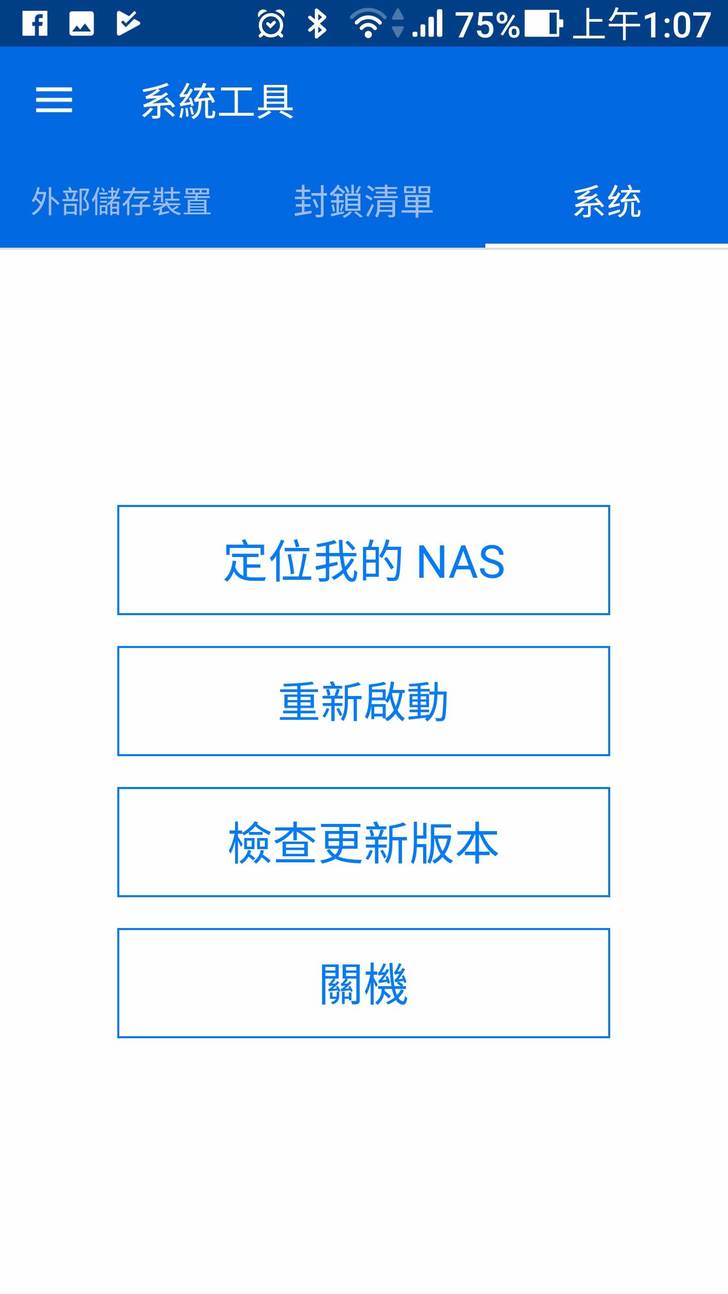The image size is (728, 1294).
Task: Switch to the 封鎖清單 tab
Action: (363, 202)
